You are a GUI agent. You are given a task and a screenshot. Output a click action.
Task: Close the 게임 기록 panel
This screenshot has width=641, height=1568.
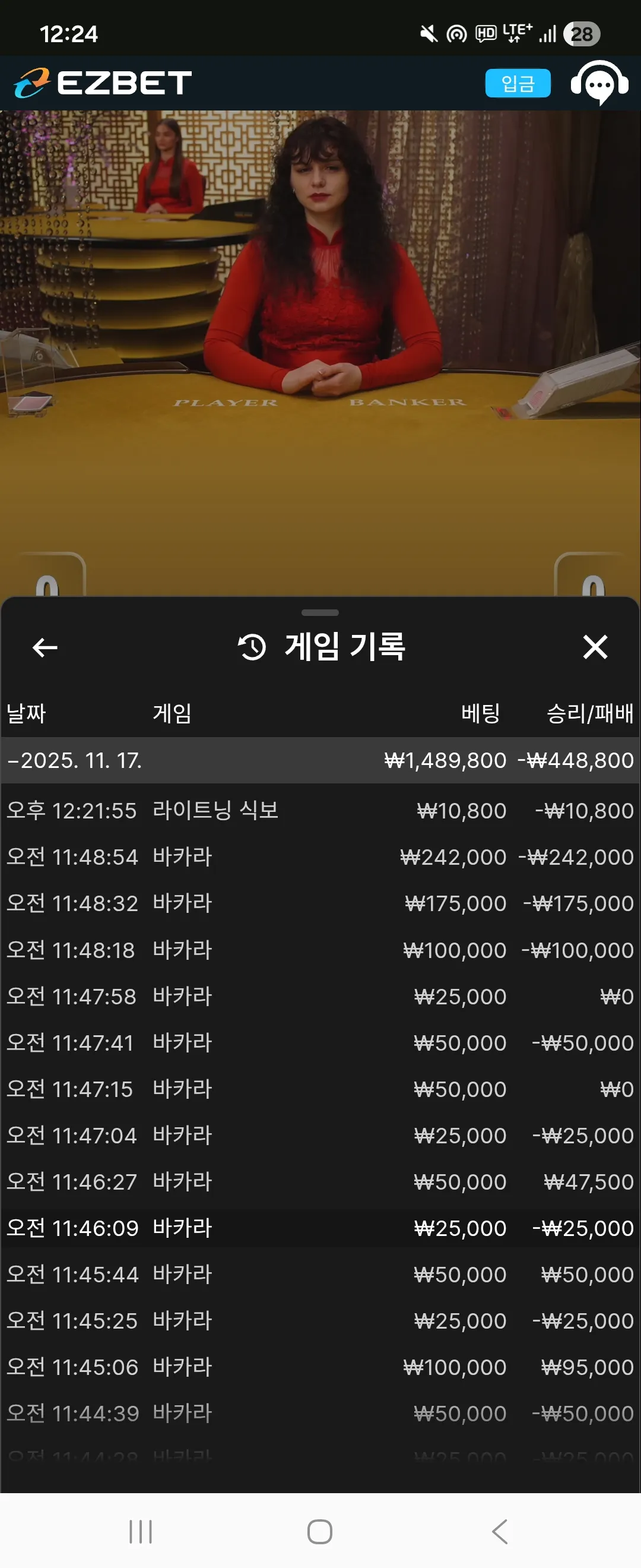[595, 646]
